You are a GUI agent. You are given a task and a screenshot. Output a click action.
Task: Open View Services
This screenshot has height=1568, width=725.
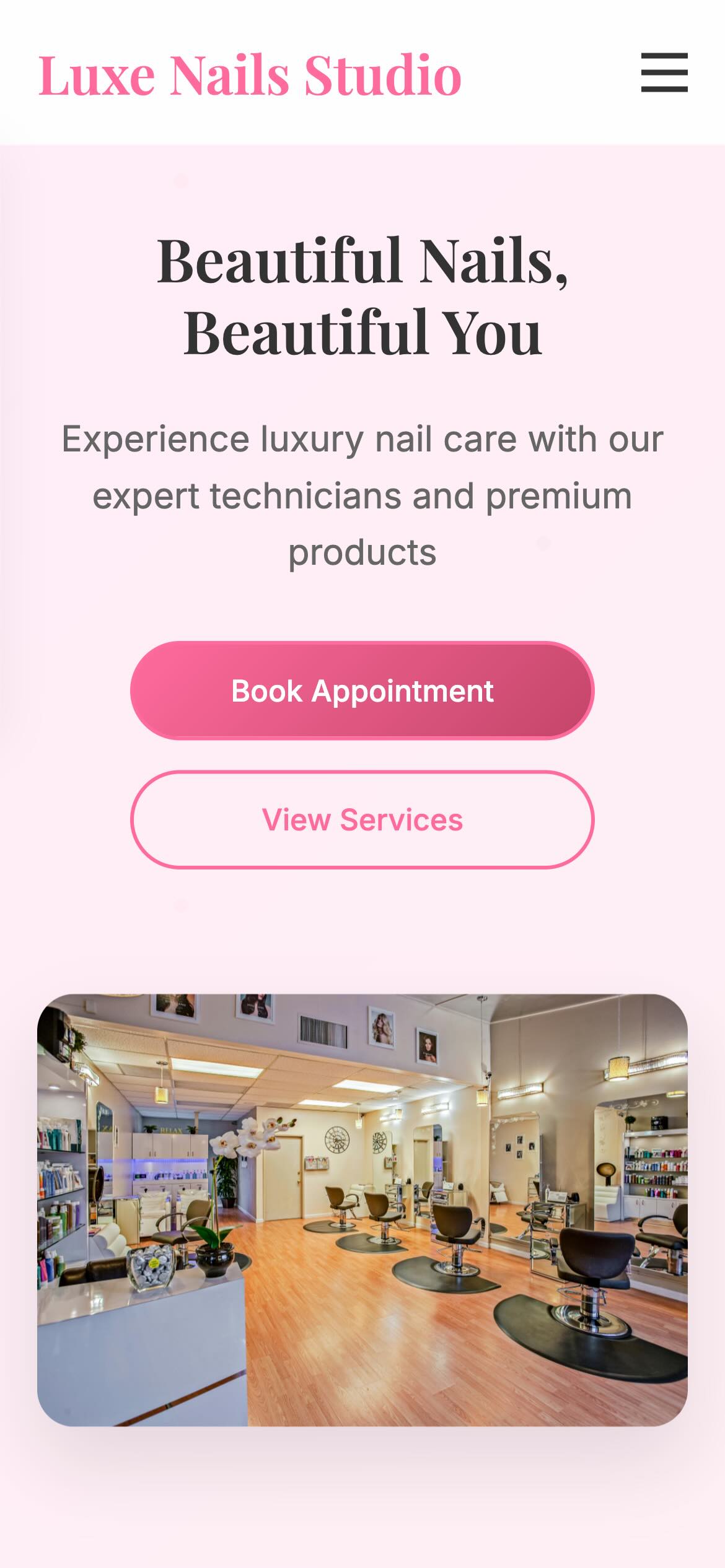coord(362,819)
